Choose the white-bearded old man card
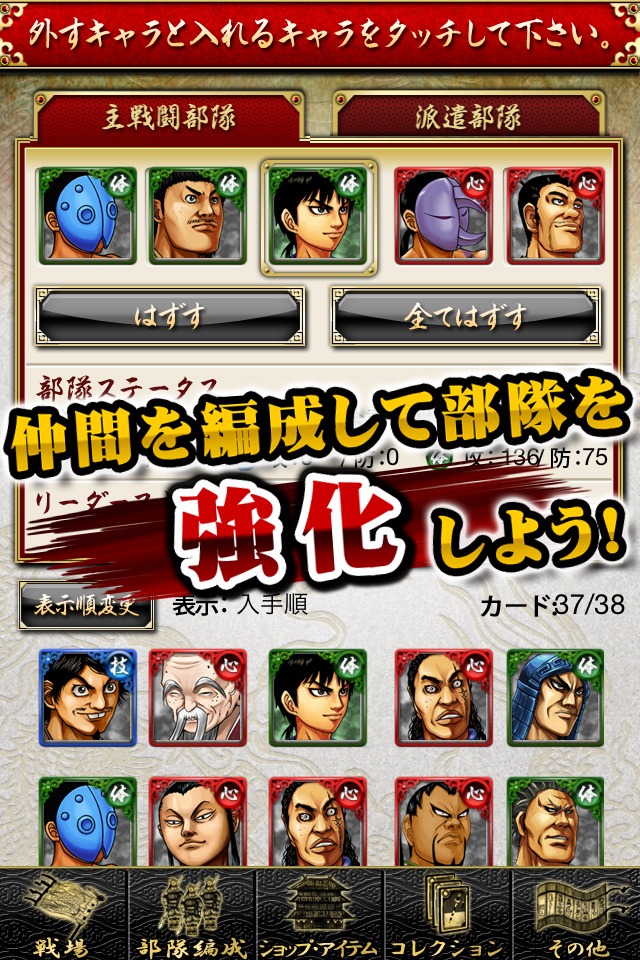The width and height of the screenshot is (640, 960). (198, 697)
